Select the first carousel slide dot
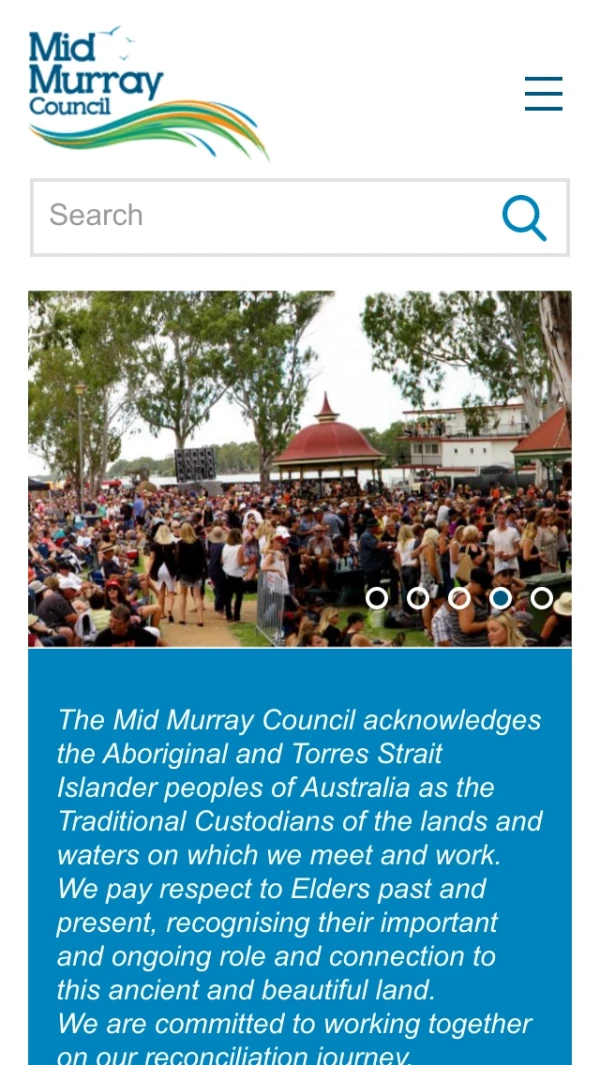600x1065 pixels. pyautogui.click(x=377, y=598)
